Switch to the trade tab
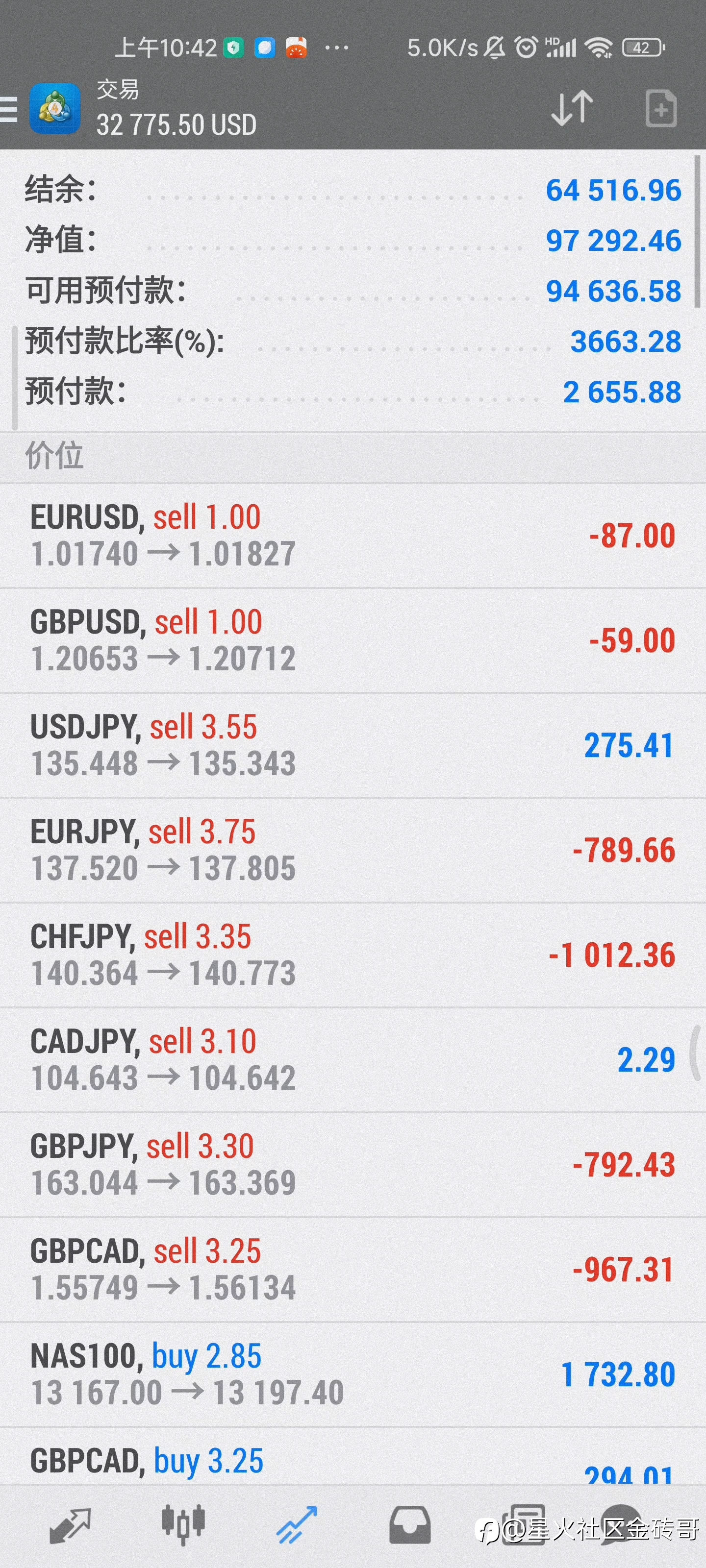 point(297,1525)
